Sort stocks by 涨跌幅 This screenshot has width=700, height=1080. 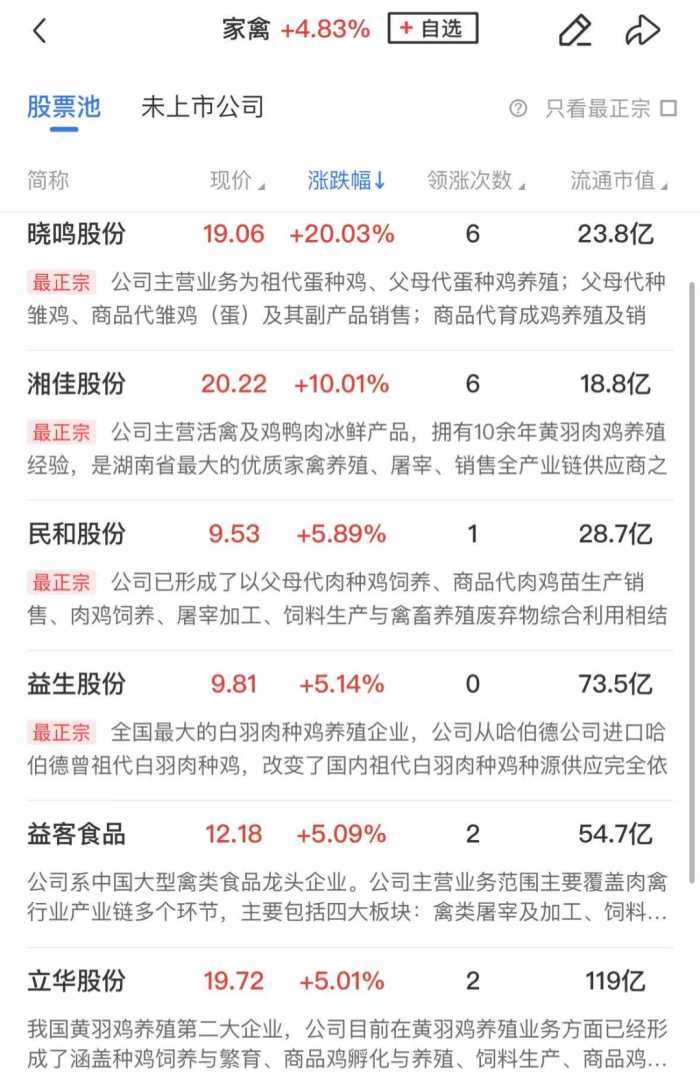click(x=346, y=180)
